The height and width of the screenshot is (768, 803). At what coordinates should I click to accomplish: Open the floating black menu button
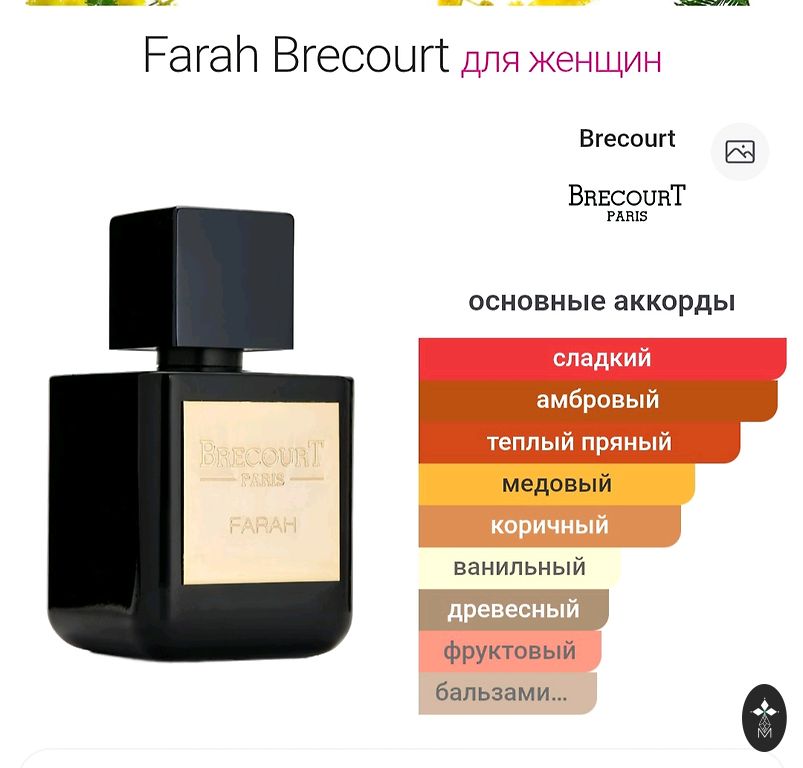coord(764,718)
